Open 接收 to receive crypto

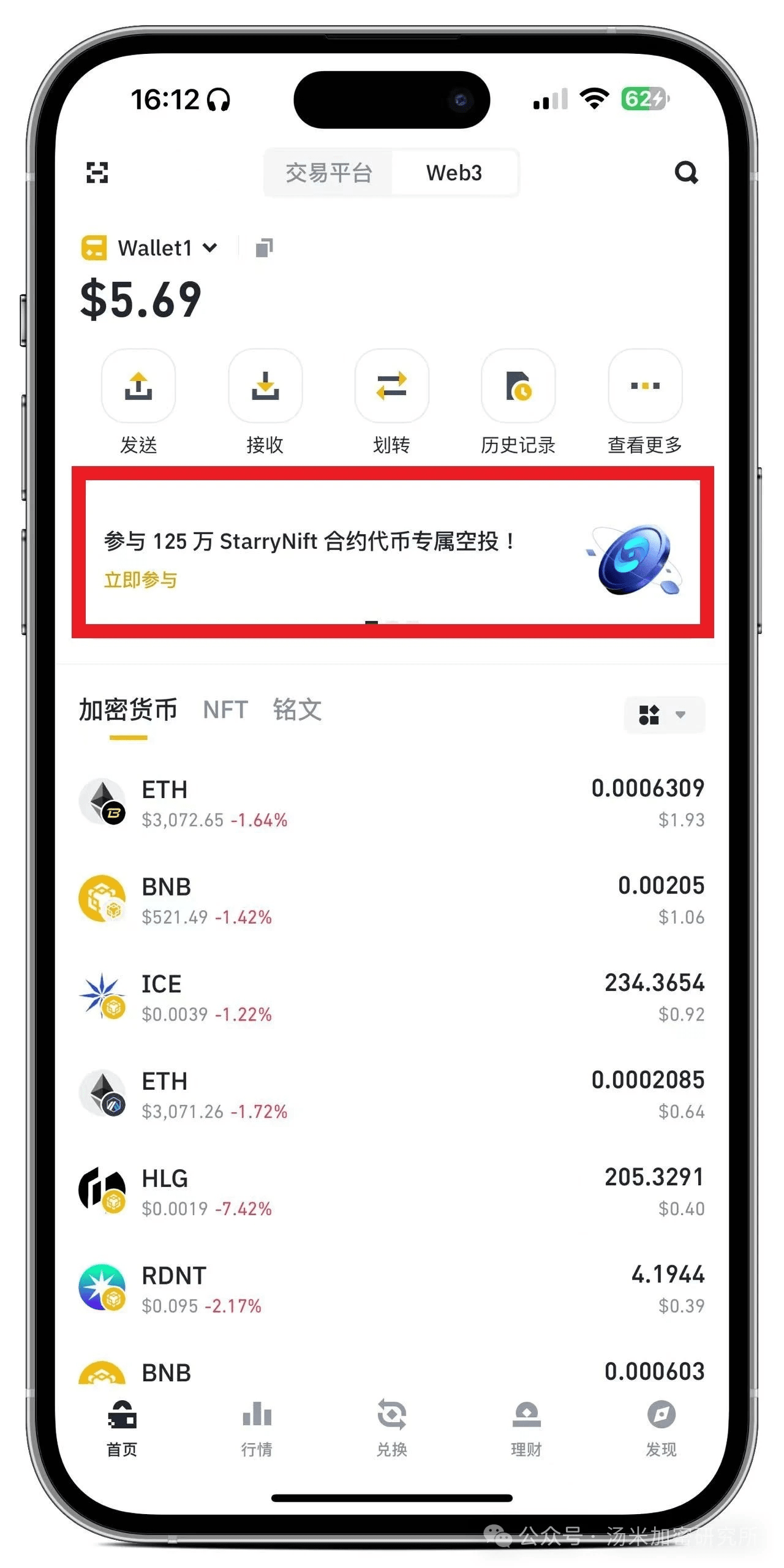coord(265,402)
